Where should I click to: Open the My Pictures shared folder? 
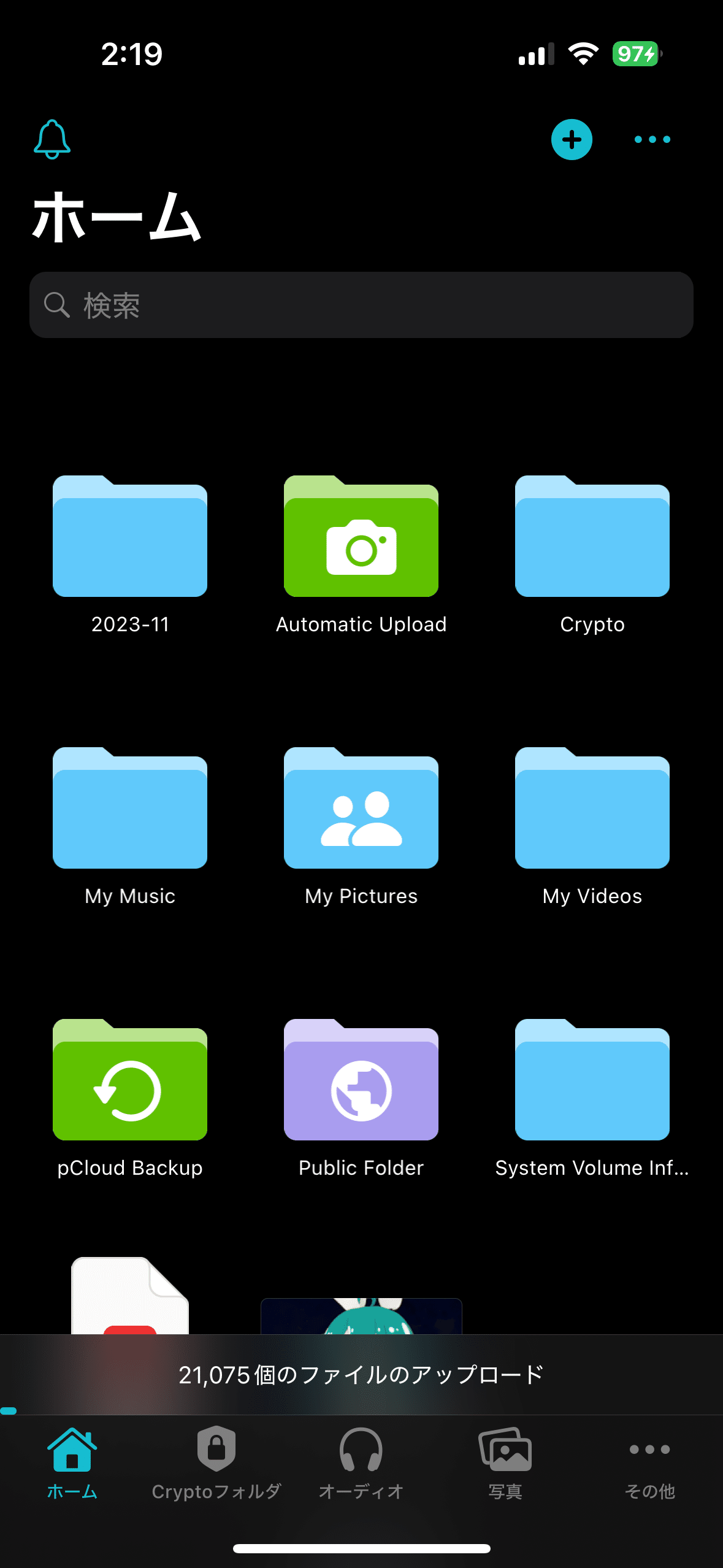click(x=361, y=809)
